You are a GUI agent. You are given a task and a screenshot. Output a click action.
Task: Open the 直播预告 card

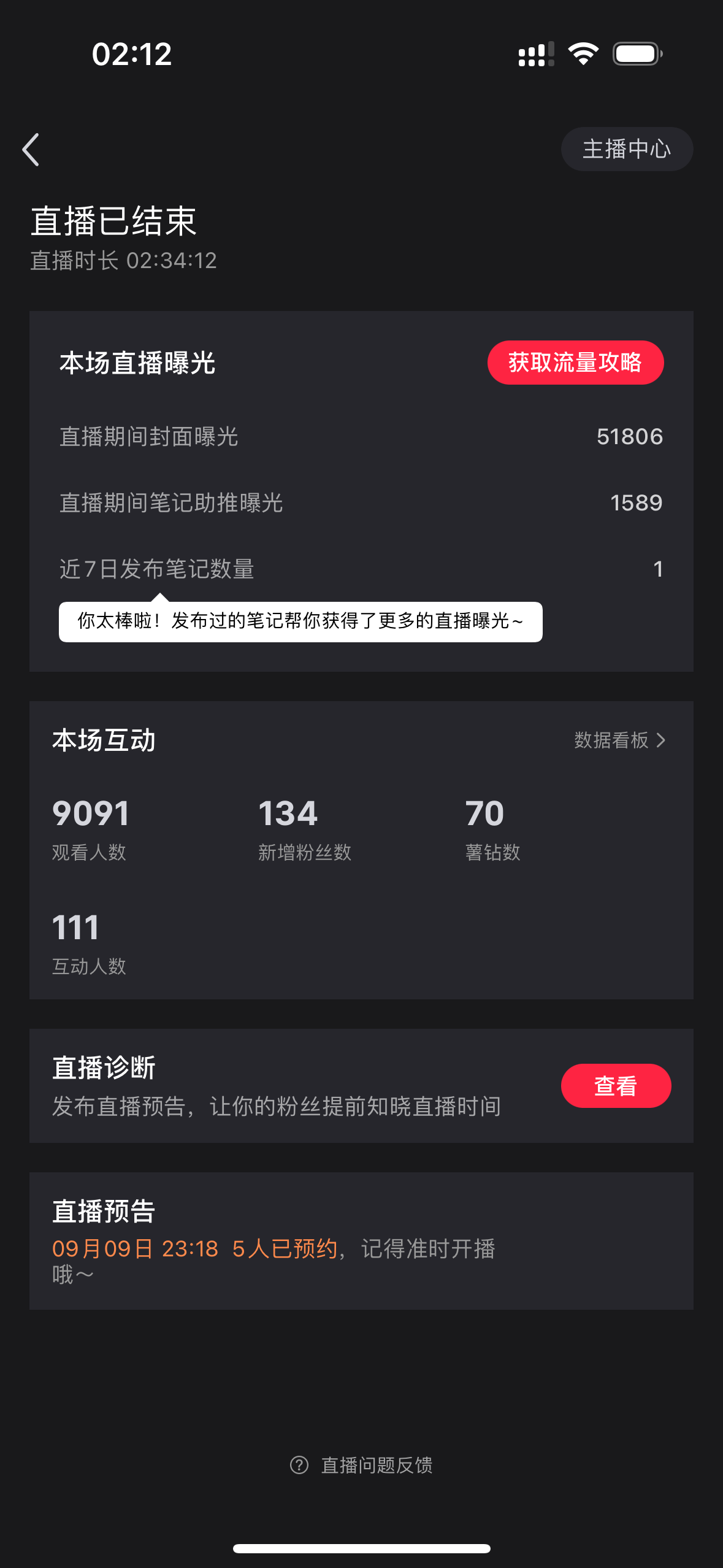tap(361, 1241)
